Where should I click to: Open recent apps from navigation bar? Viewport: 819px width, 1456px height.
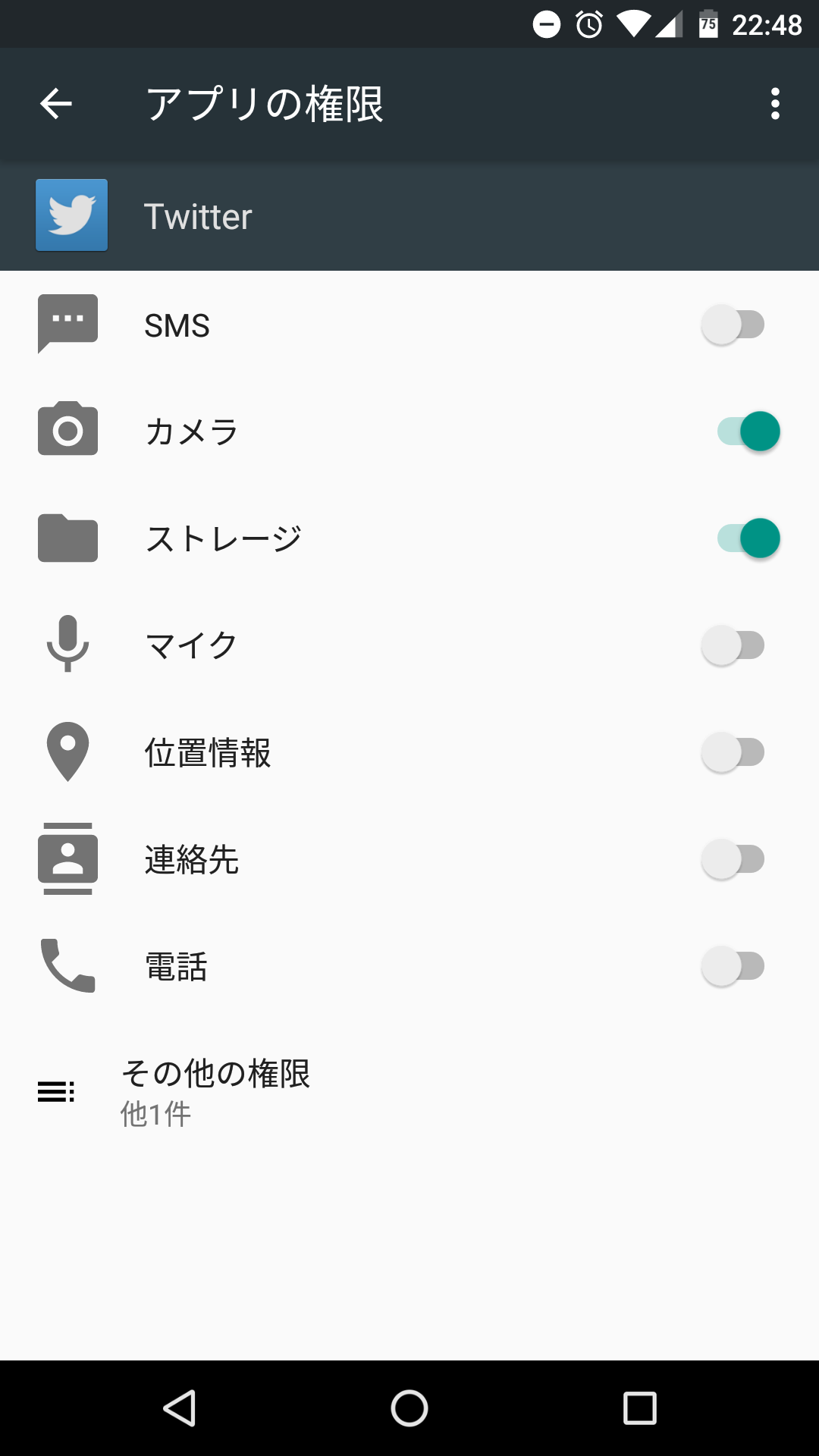pyautogui.click(x=640, y=1409)
